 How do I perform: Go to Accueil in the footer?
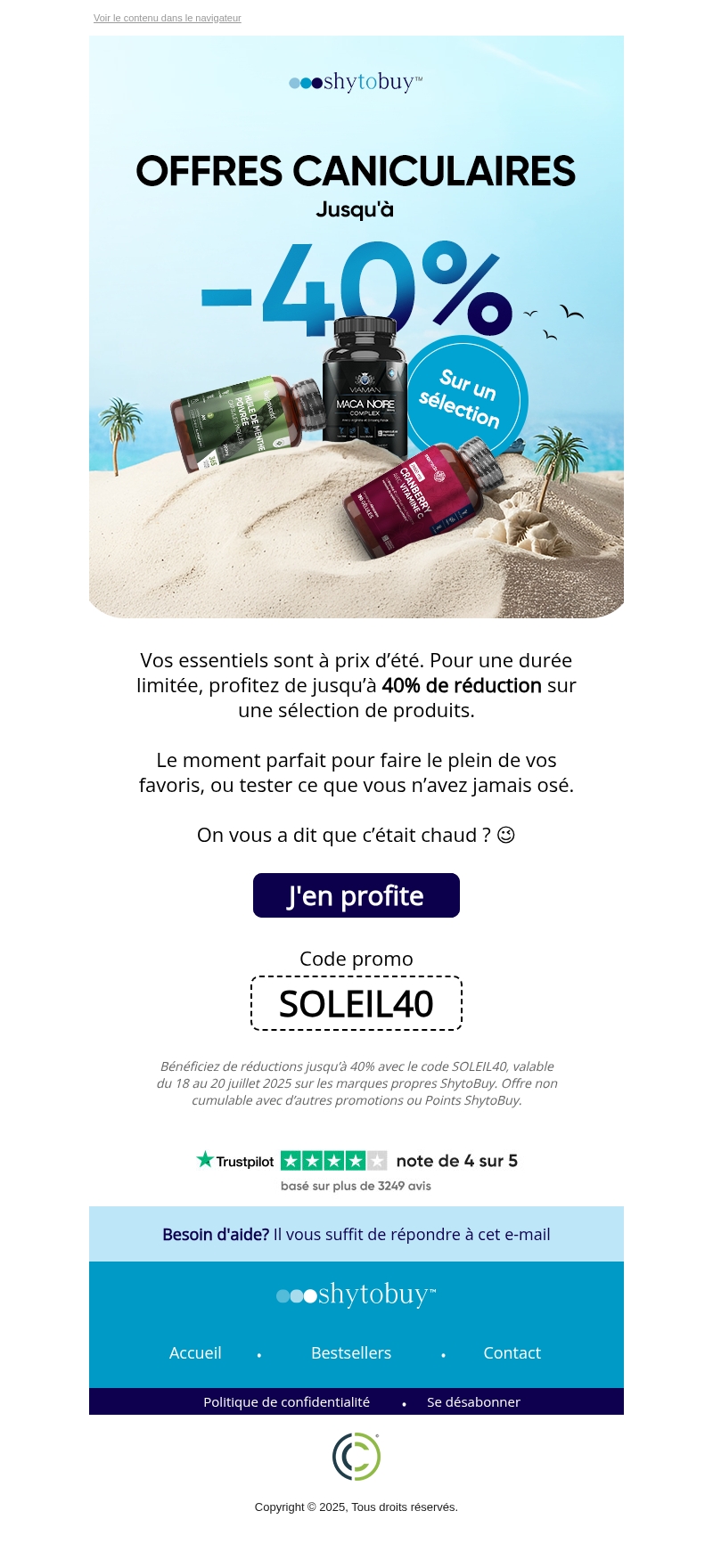click(x=195, y=1352)
